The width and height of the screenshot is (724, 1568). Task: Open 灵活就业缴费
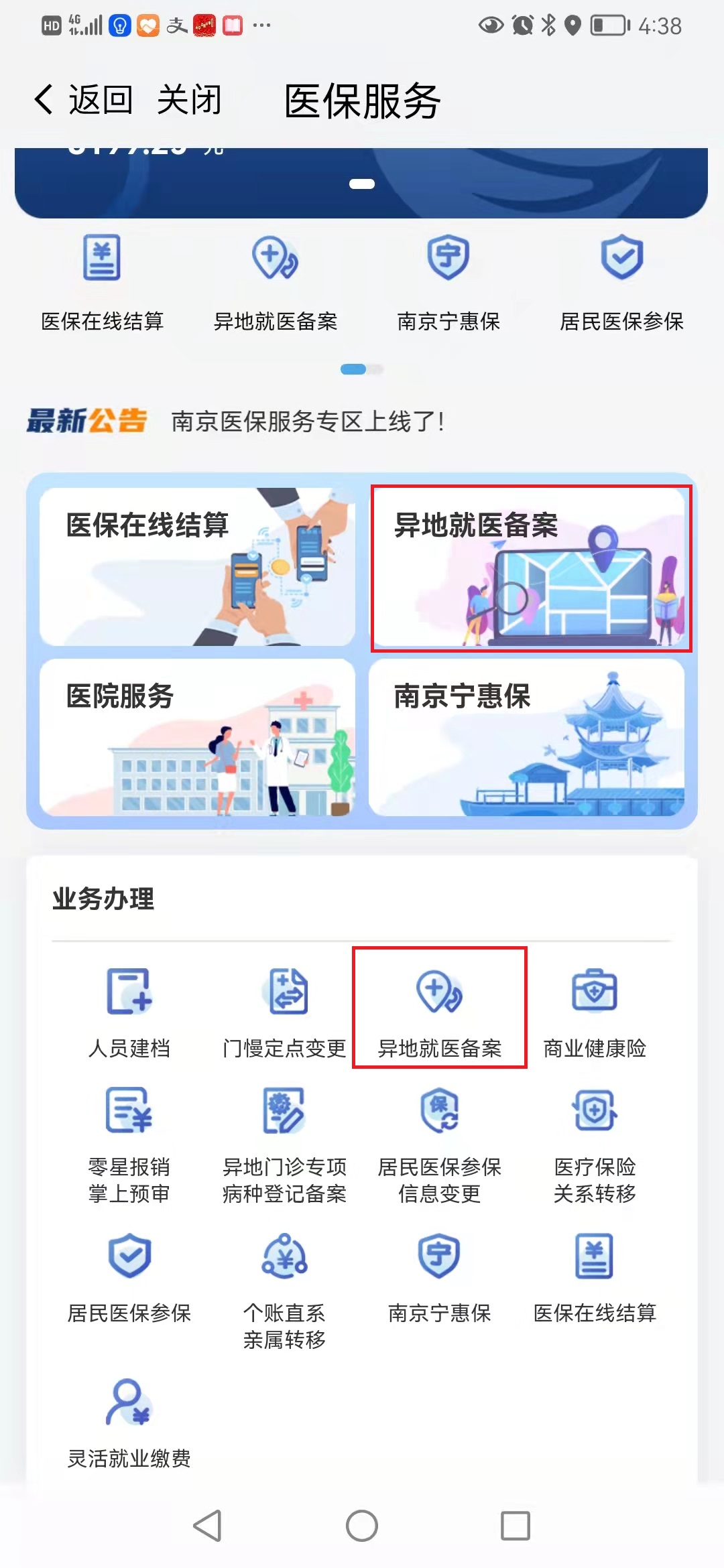click(x=129, y=1422)
